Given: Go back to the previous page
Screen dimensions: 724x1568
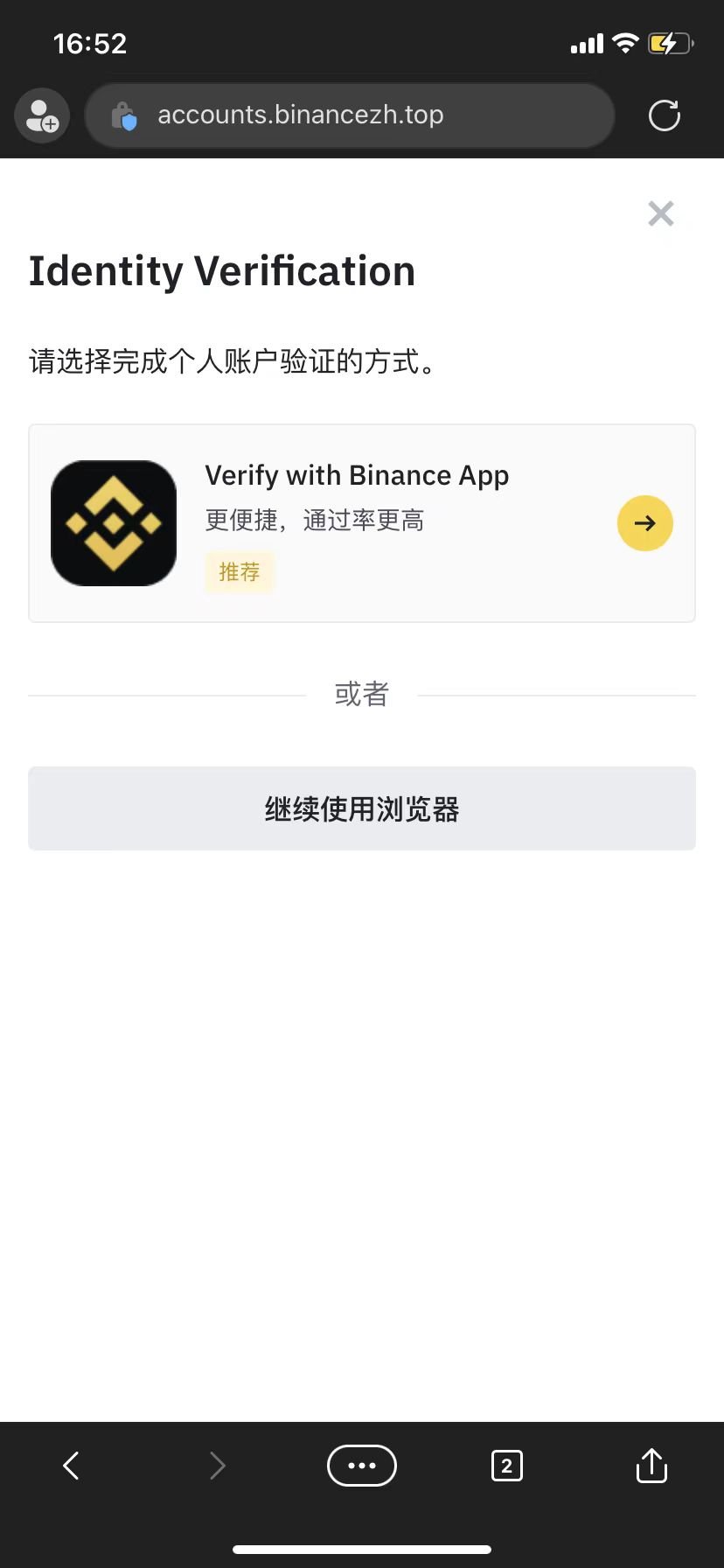Looking at the screenshot, I should [72, 1465].
